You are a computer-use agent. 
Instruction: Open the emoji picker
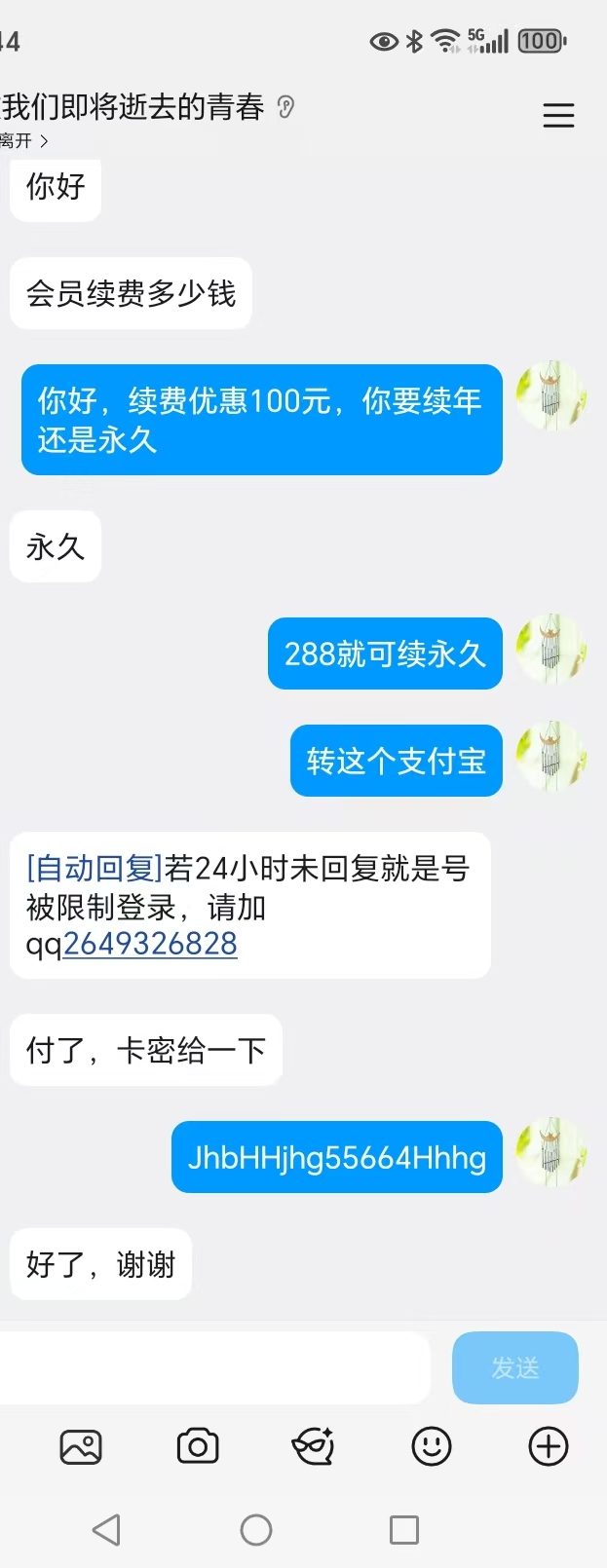pos(432,1446)
